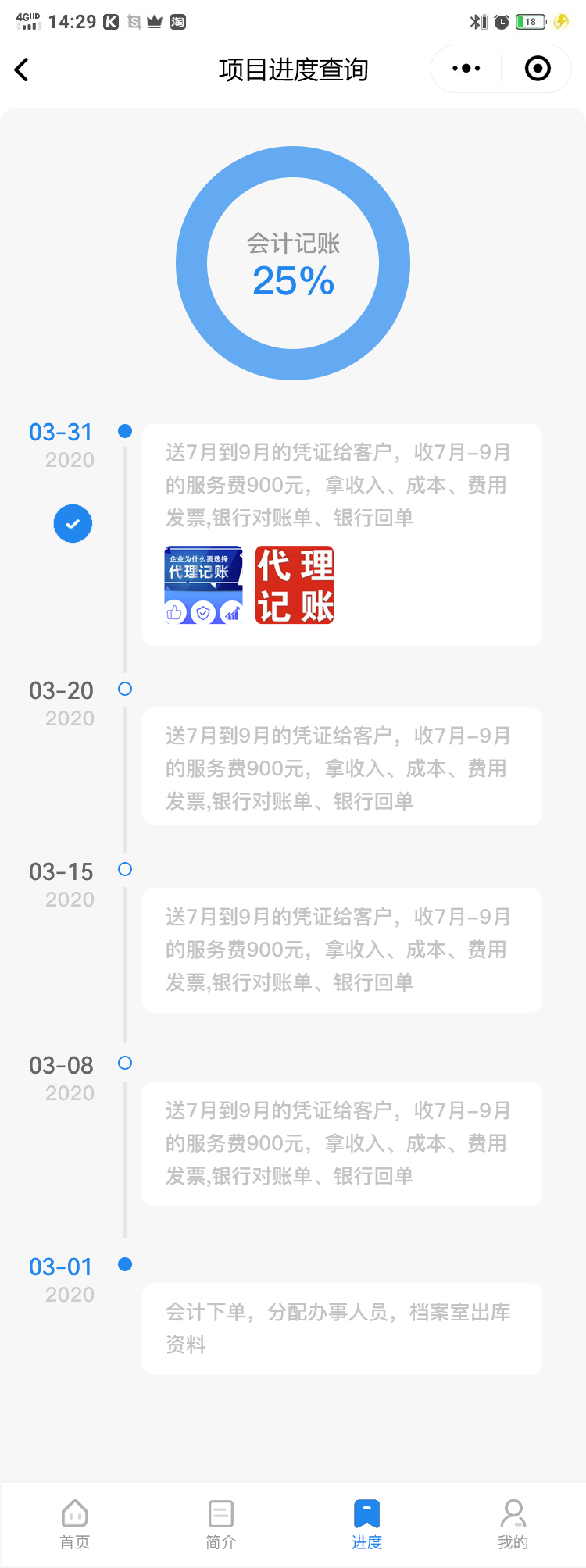Open the blue 代理记账 image thumbnail
Screen dimensions: 586x1568
pyautogui.click(x=204, y=585)
